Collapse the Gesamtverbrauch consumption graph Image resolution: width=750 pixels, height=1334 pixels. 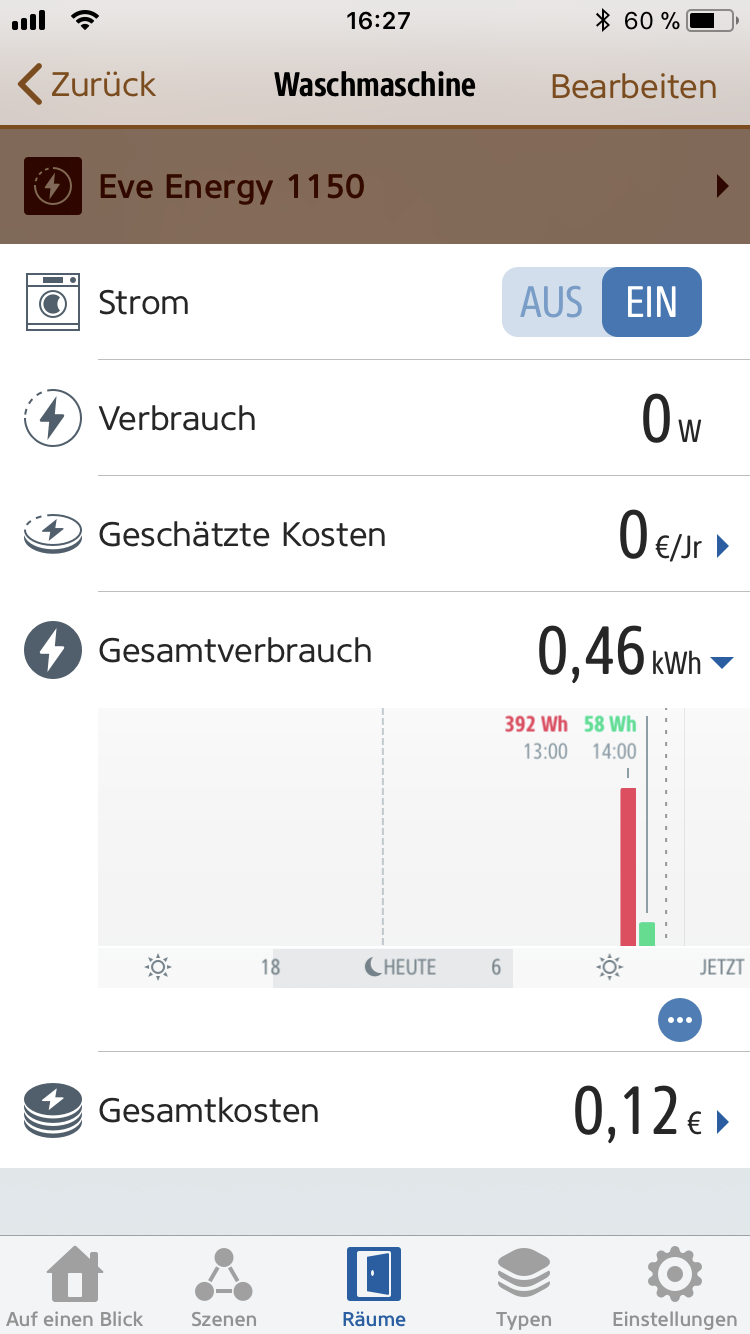pyautogui.click(x=722, y=662)
